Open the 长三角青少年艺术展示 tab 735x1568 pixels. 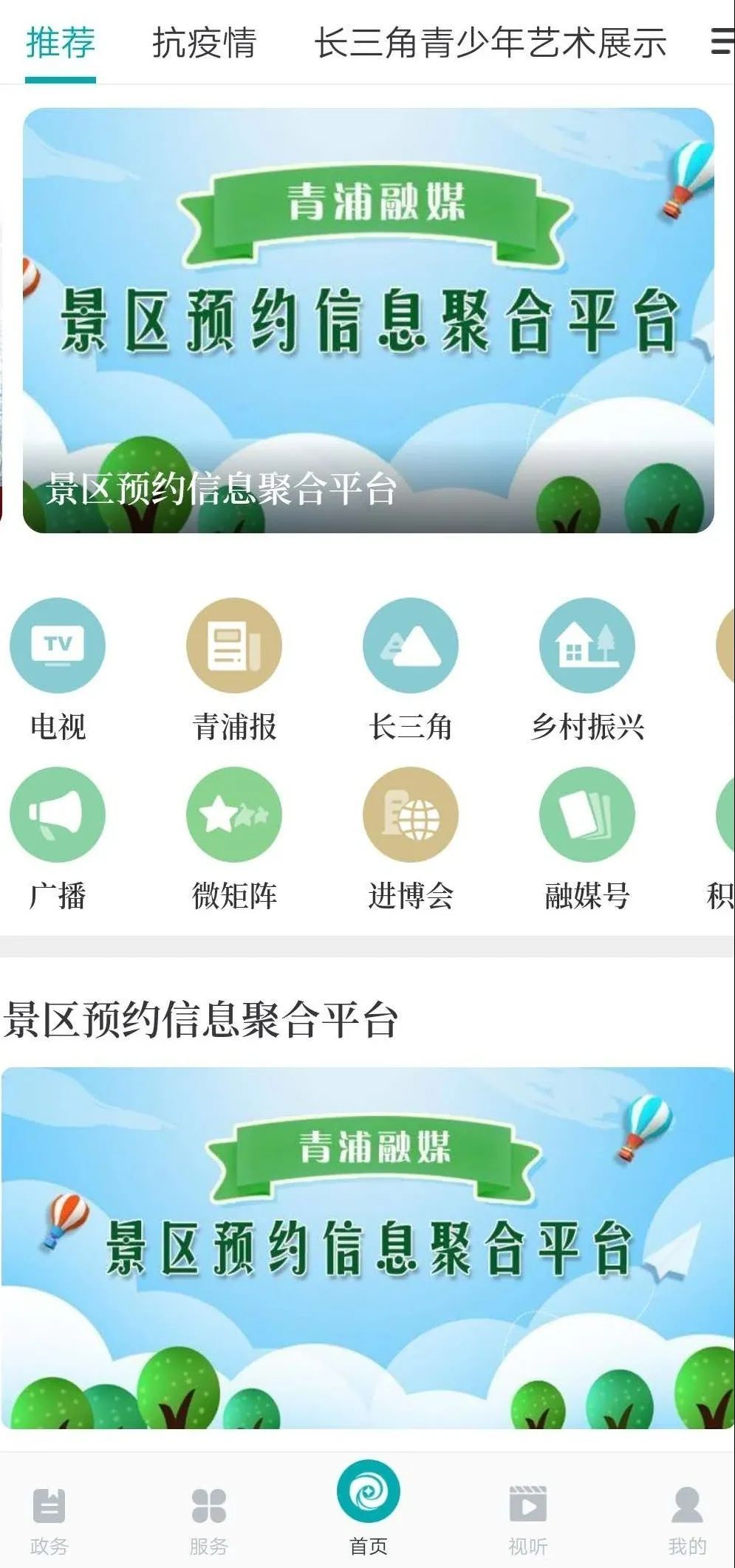point(490,43)
